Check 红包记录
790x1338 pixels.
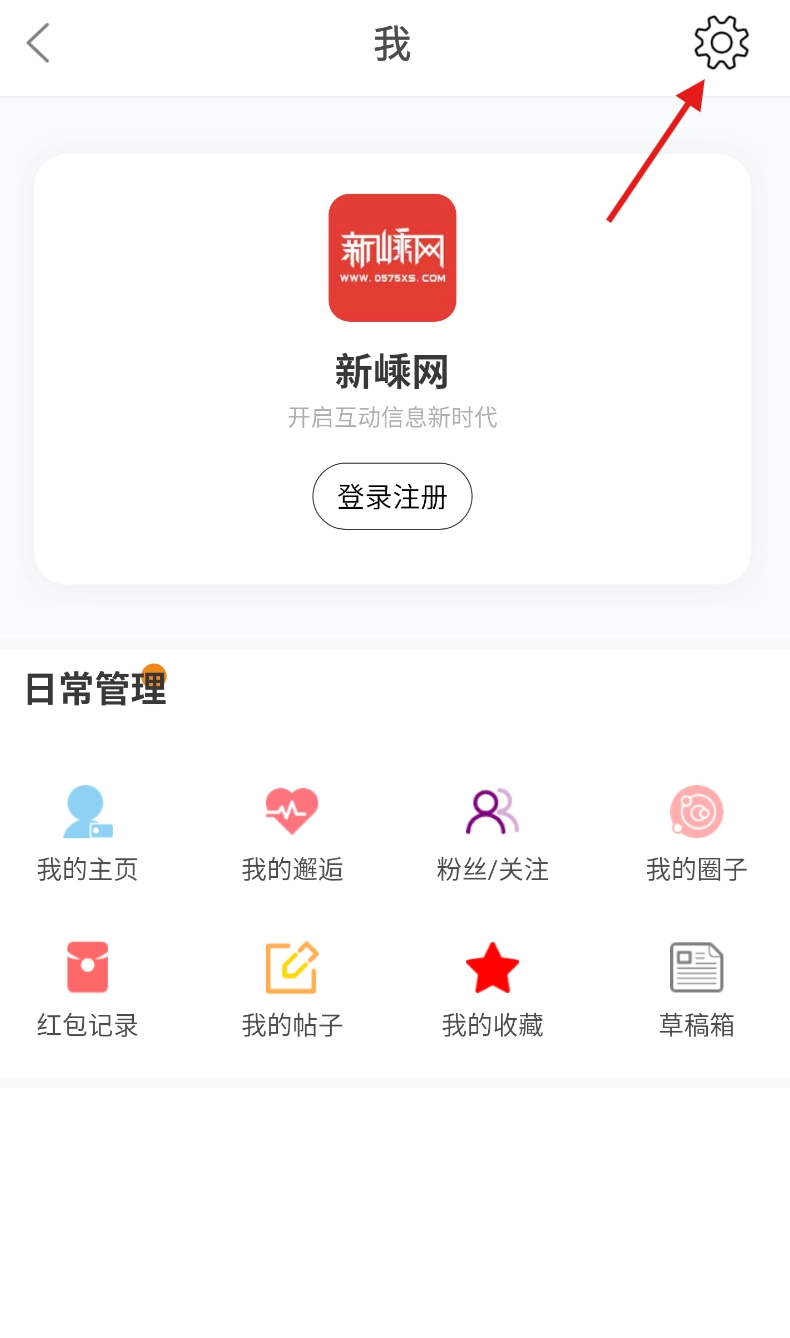pos(88,989)
